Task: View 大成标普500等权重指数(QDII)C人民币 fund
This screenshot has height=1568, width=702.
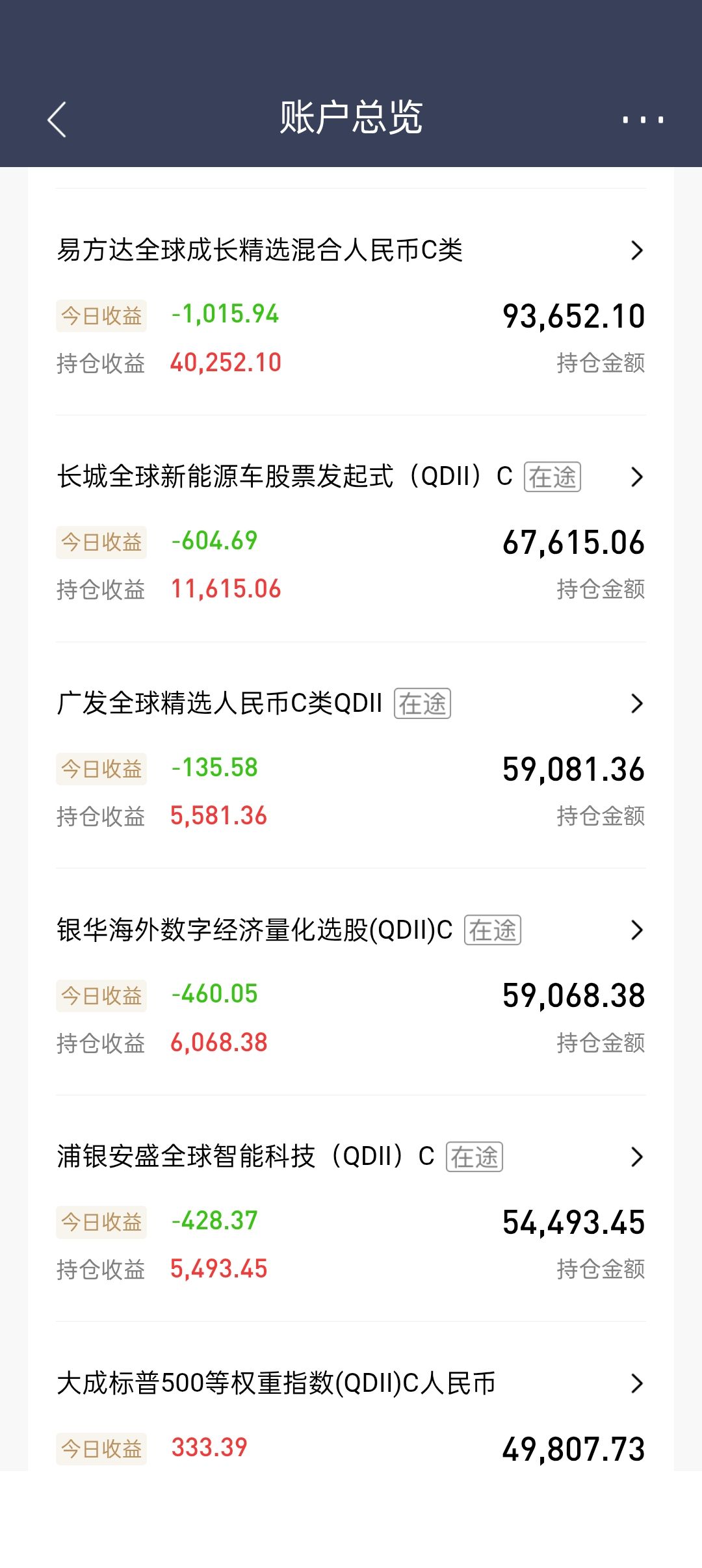Action: click(276, 1383)
